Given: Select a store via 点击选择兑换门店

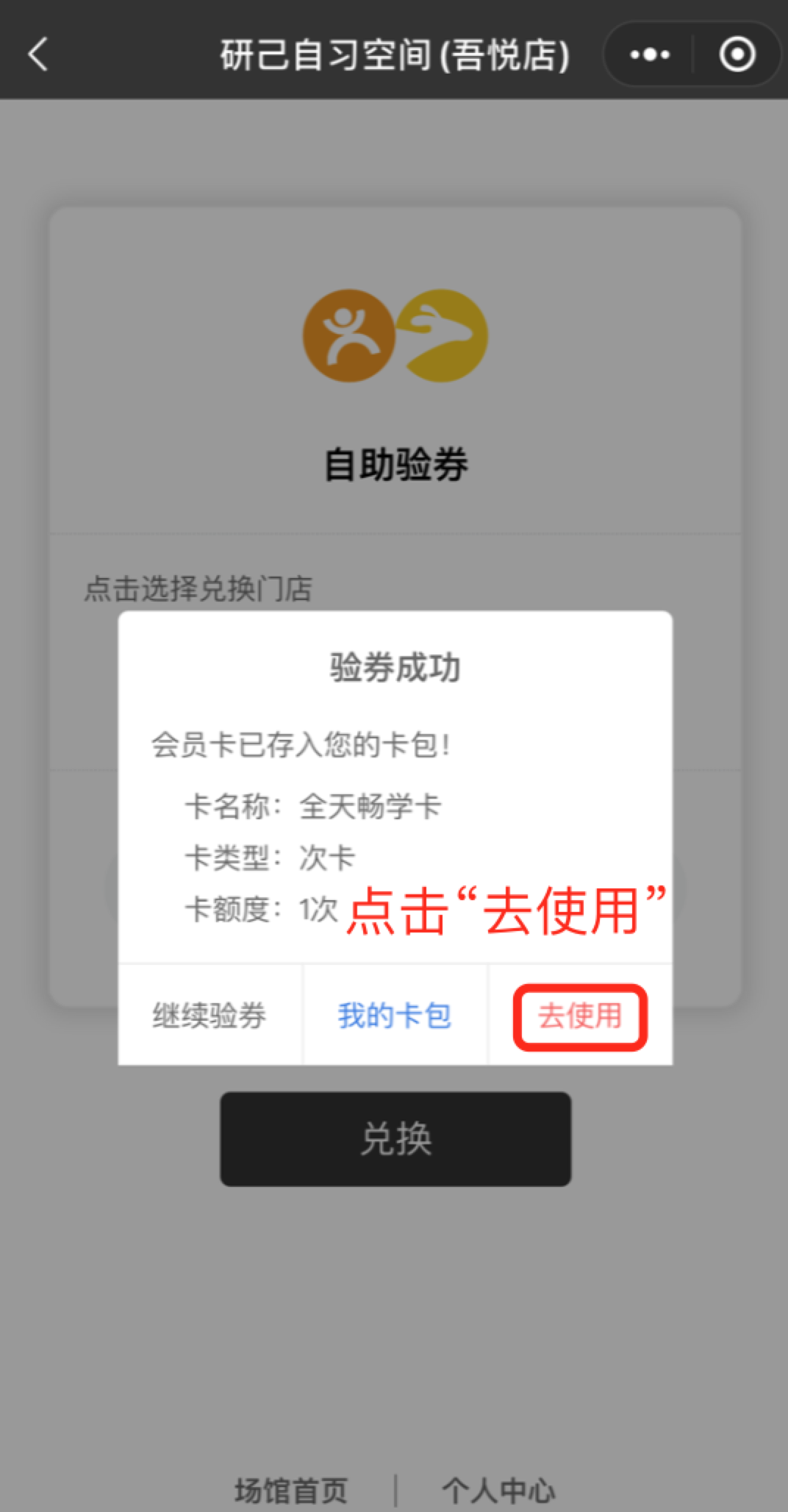Looking at the screenshot, I should (198, 588).
